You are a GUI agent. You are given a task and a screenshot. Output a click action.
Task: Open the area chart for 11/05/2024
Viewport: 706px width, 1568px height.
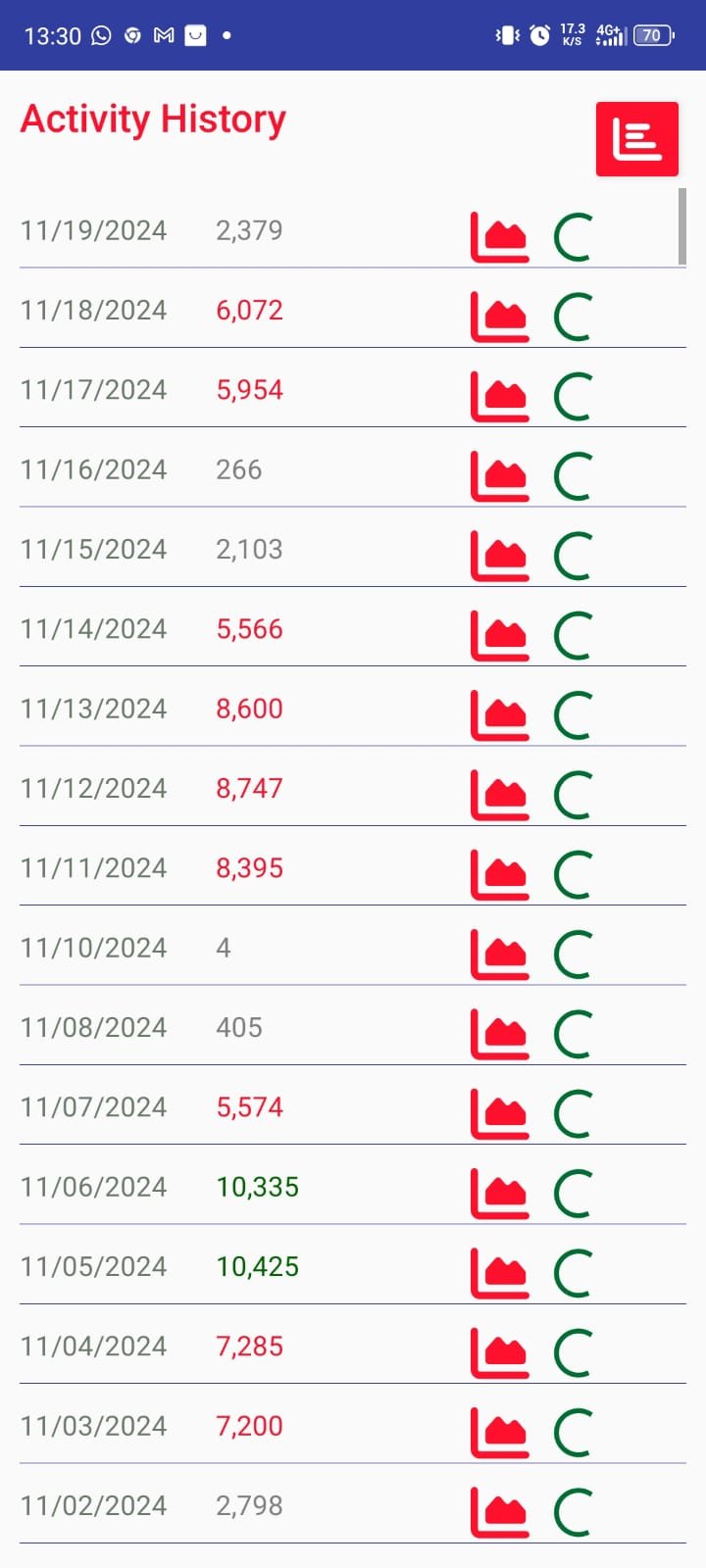pyautogui.click(x=500, y=1273)
